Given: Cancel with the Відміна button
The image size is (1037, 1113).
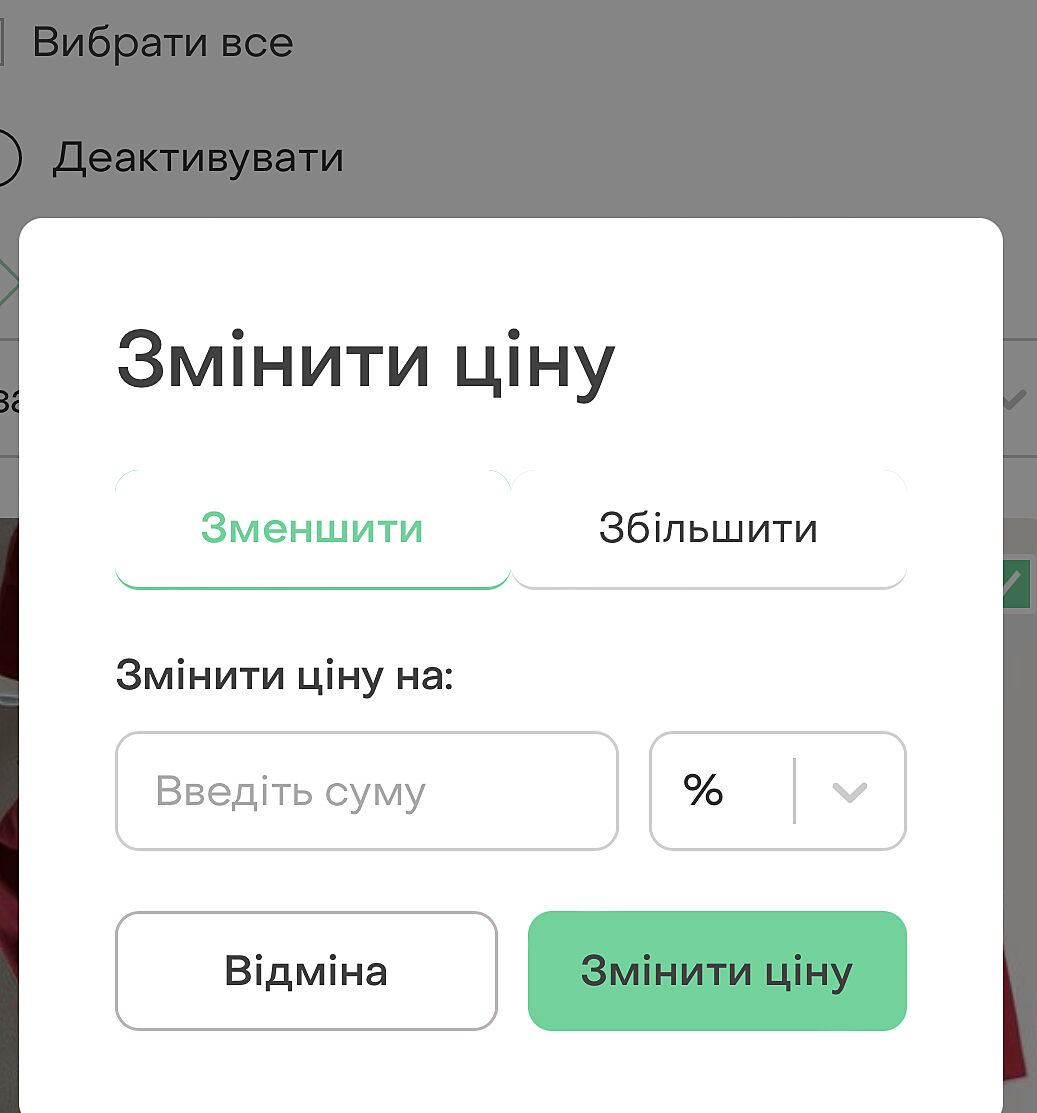Looking at the screenshot, I should (306, 971).
